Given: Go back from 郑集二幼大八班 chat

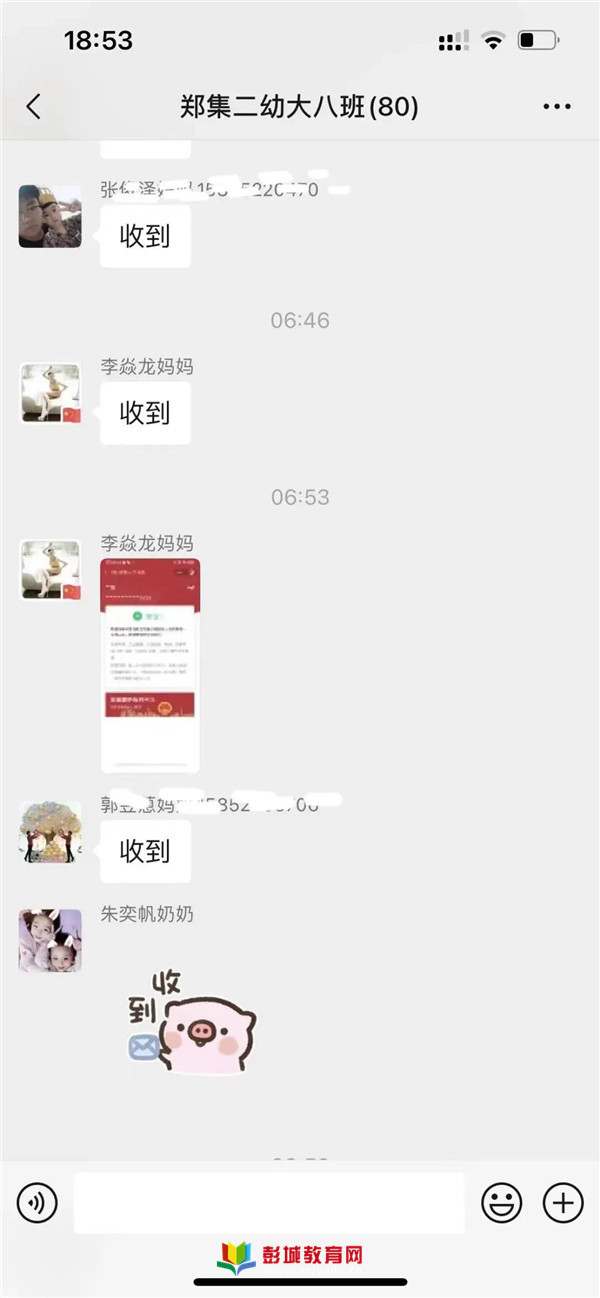Looking at the screenshot, I should pyautogui.click(x=34, y=107).
